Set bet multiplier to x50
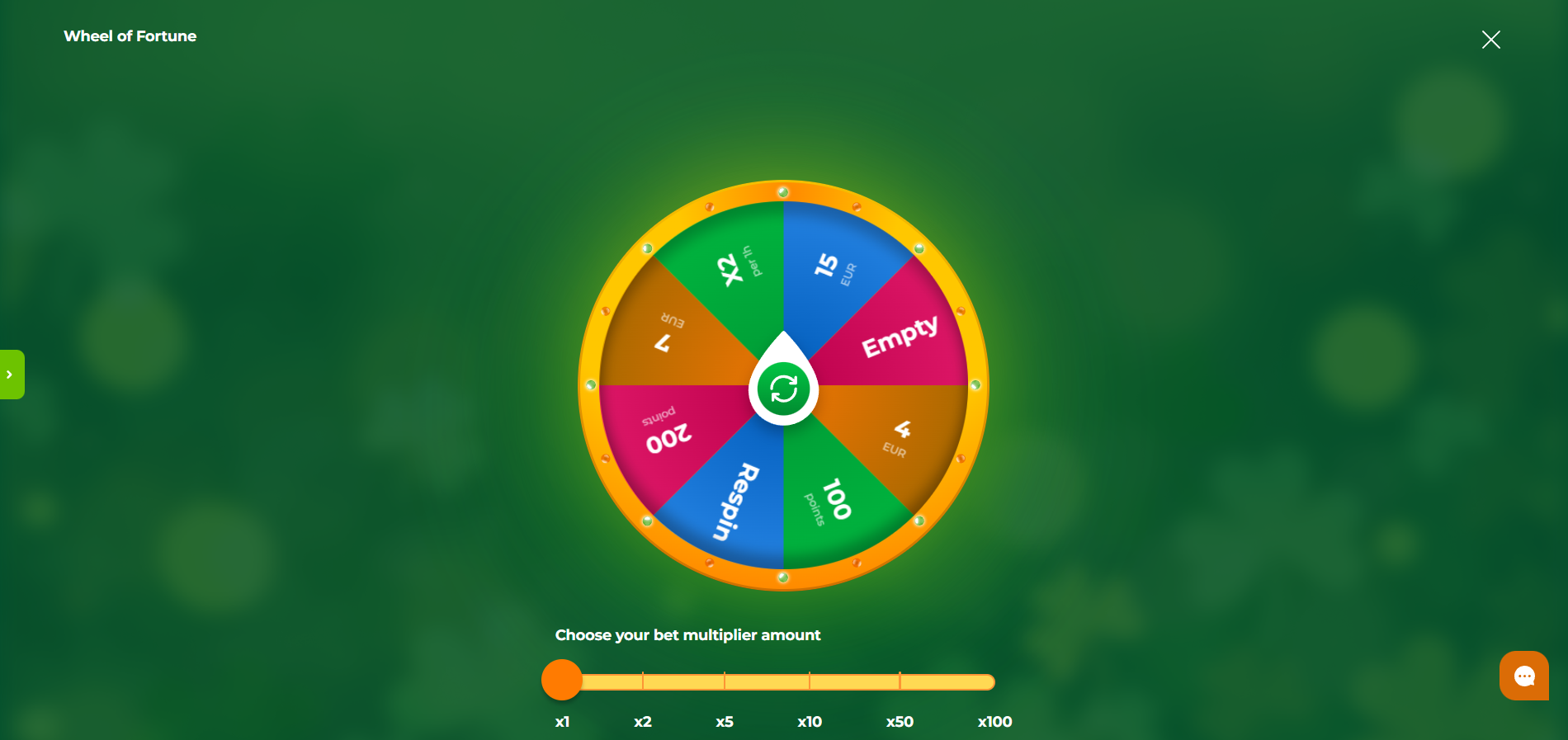Viewport: 1568px width, 740px height. (900, 682)
